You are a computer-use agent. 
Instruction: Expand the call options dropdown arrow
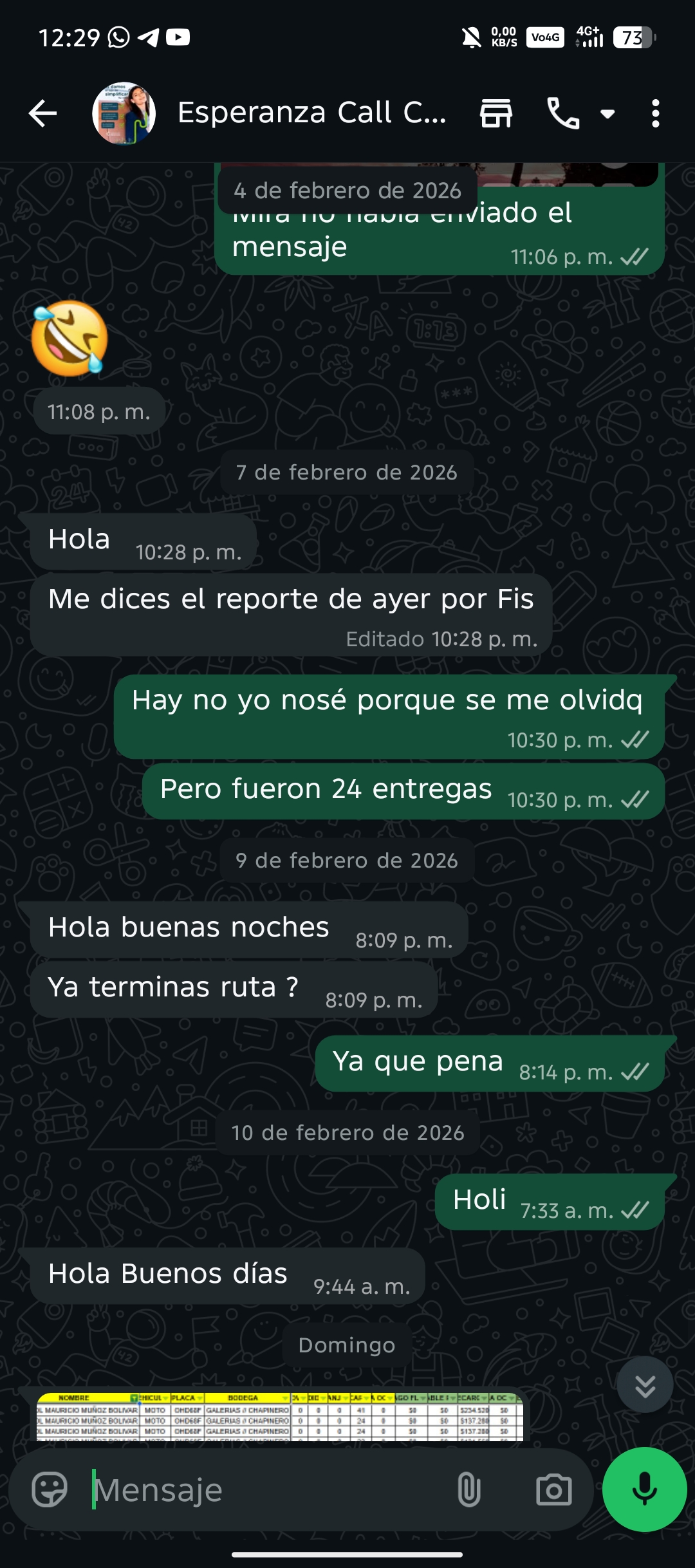tap(607, 114)
